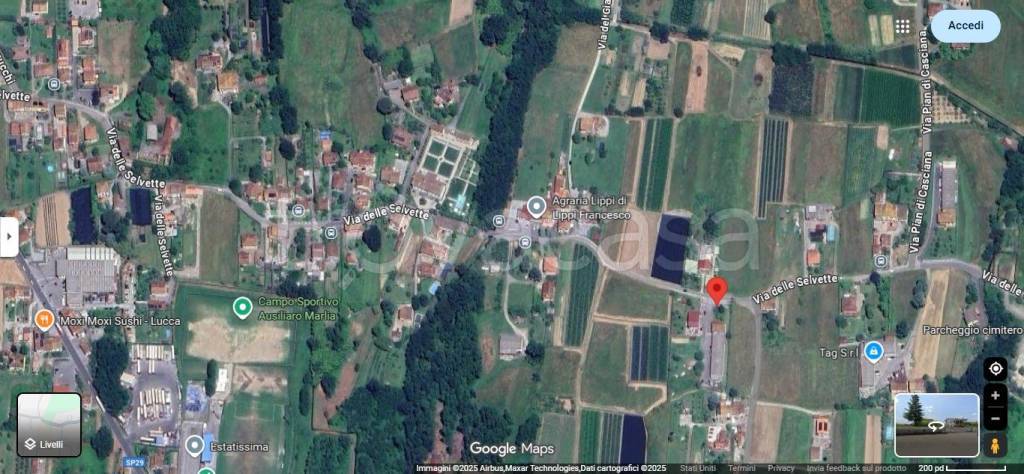Open the Google apps grid
Screen dimensions: 1024x474
tap(903, 26)
